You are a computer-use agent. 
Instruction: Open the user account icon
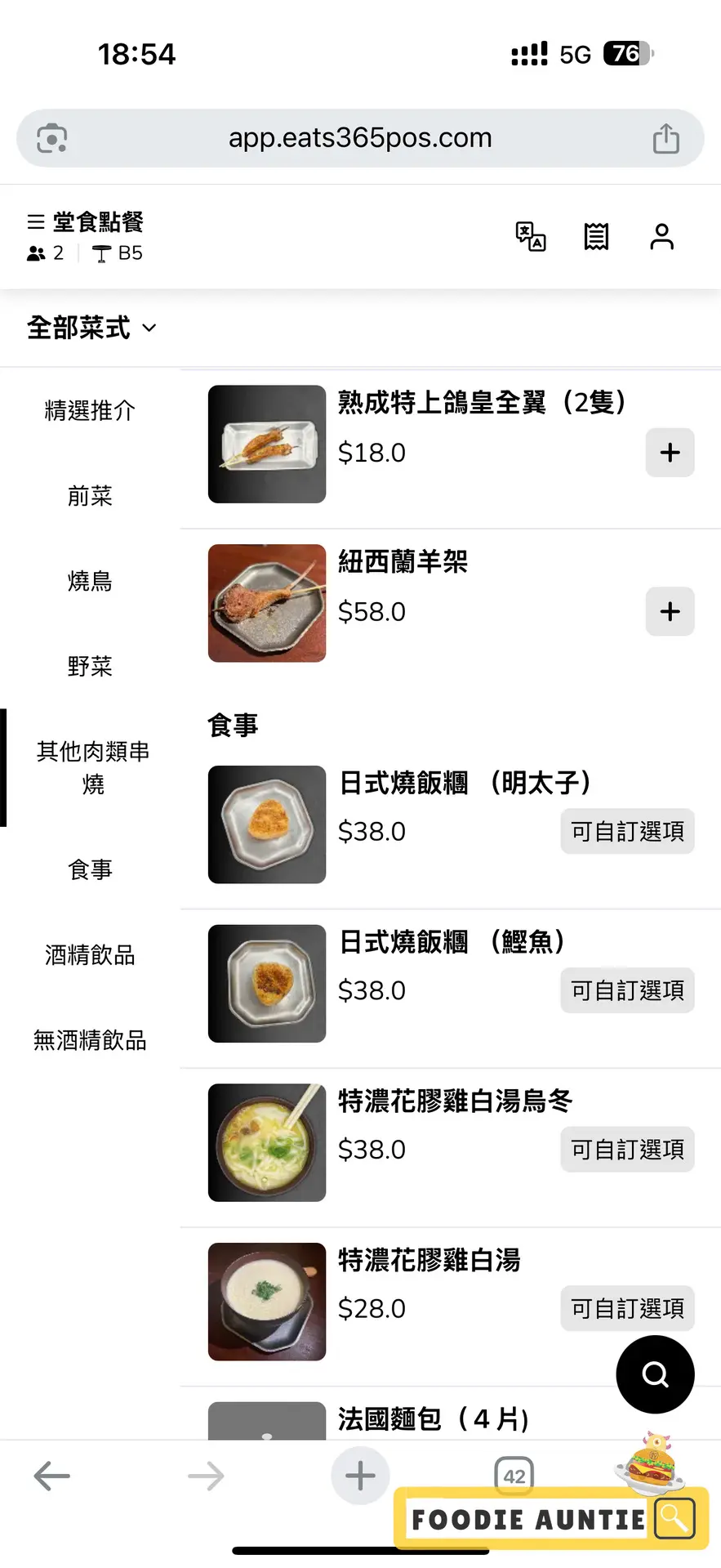(661, 237)
